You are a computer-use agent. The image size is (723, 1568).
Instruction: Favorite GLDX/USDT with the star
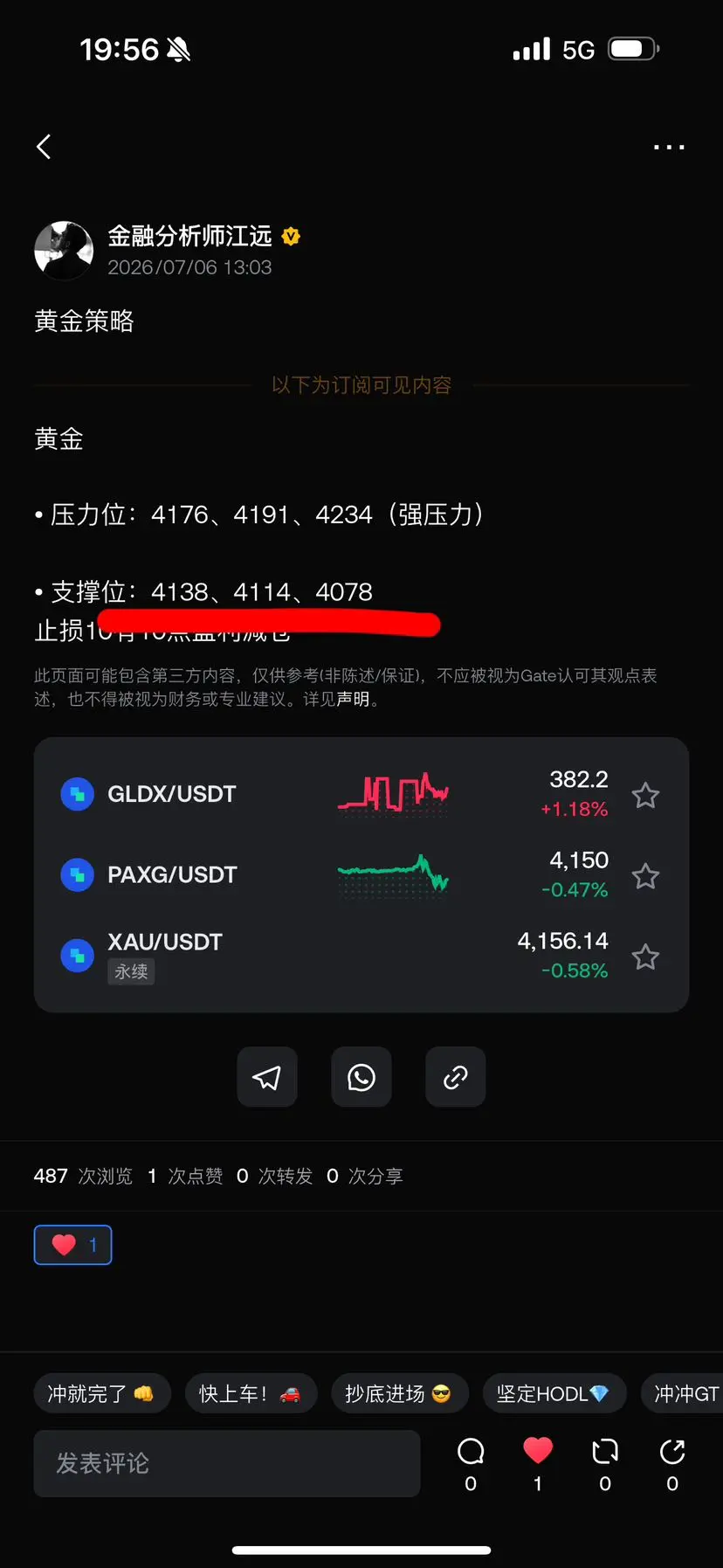tap(645, 795)
